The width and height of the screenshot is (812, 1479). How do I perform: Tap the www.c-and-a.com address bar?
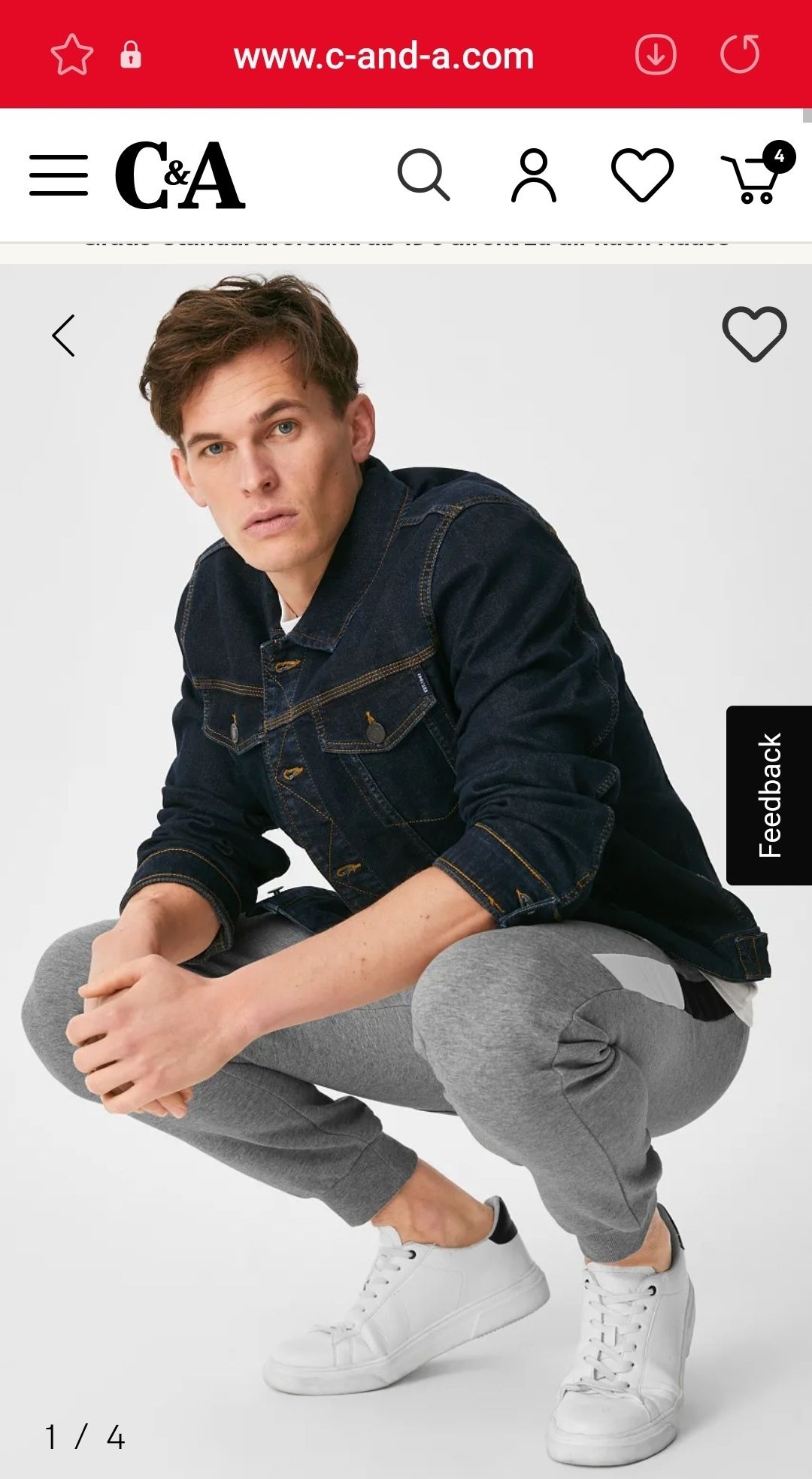click(x=383, y=56)
